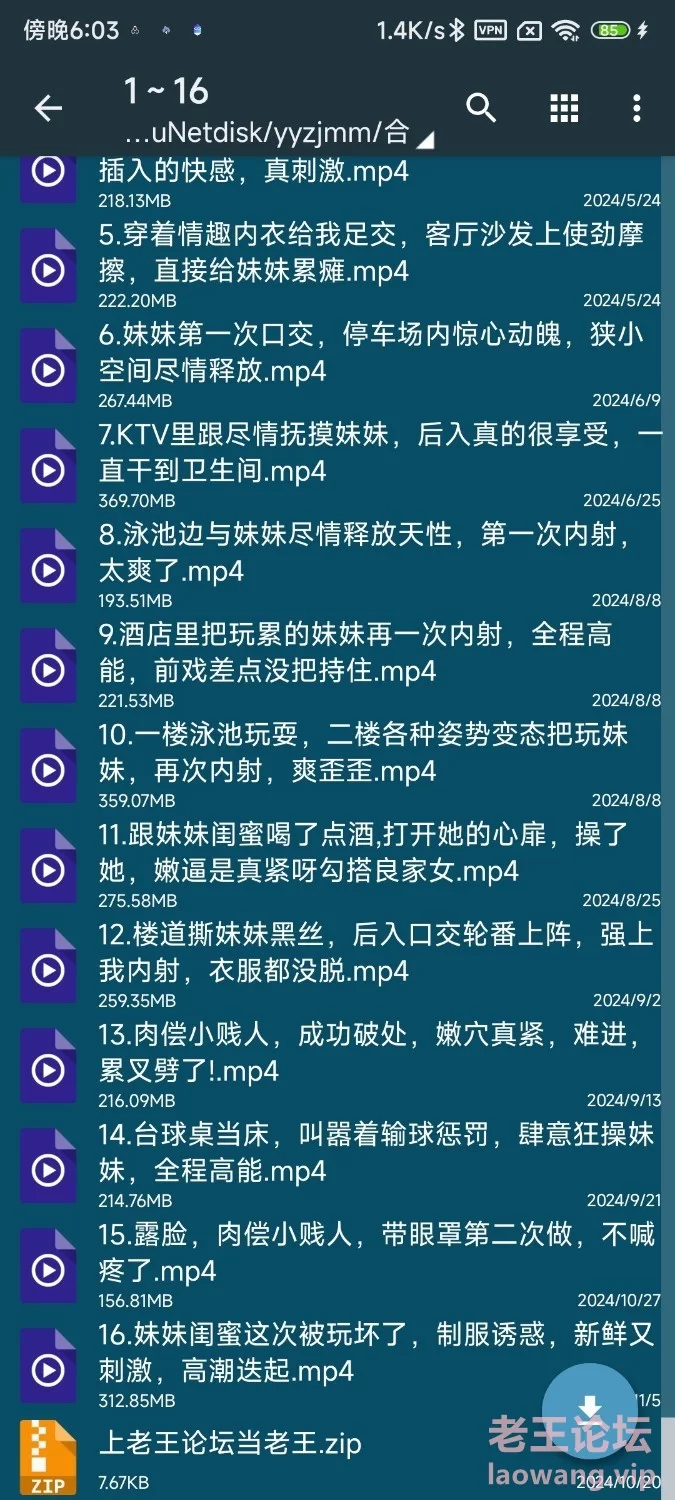
Task: Switch to grid view layout
Action: [x=564, y=108]
